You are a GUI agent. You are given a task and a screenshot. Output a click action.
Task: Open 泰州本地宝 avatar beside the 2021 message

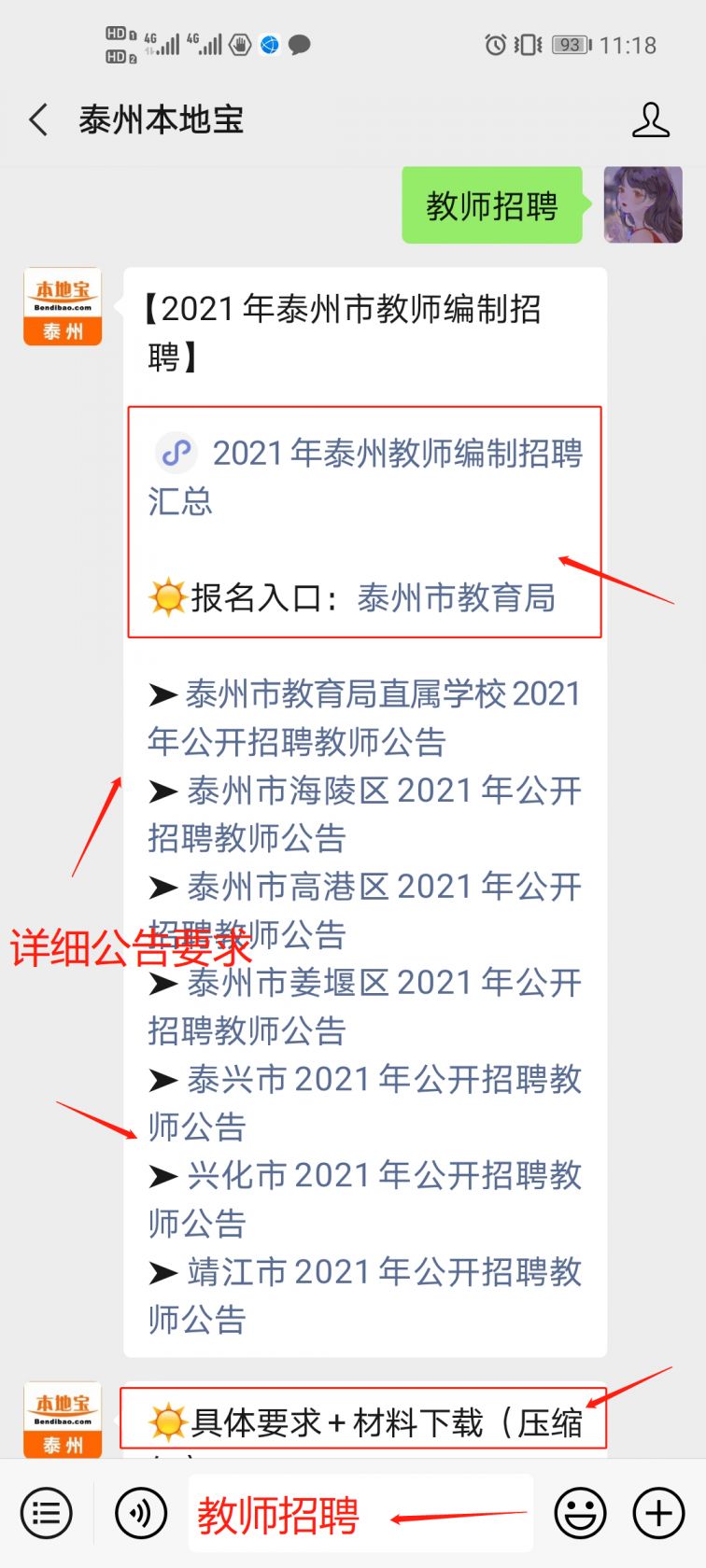(63, 307)
